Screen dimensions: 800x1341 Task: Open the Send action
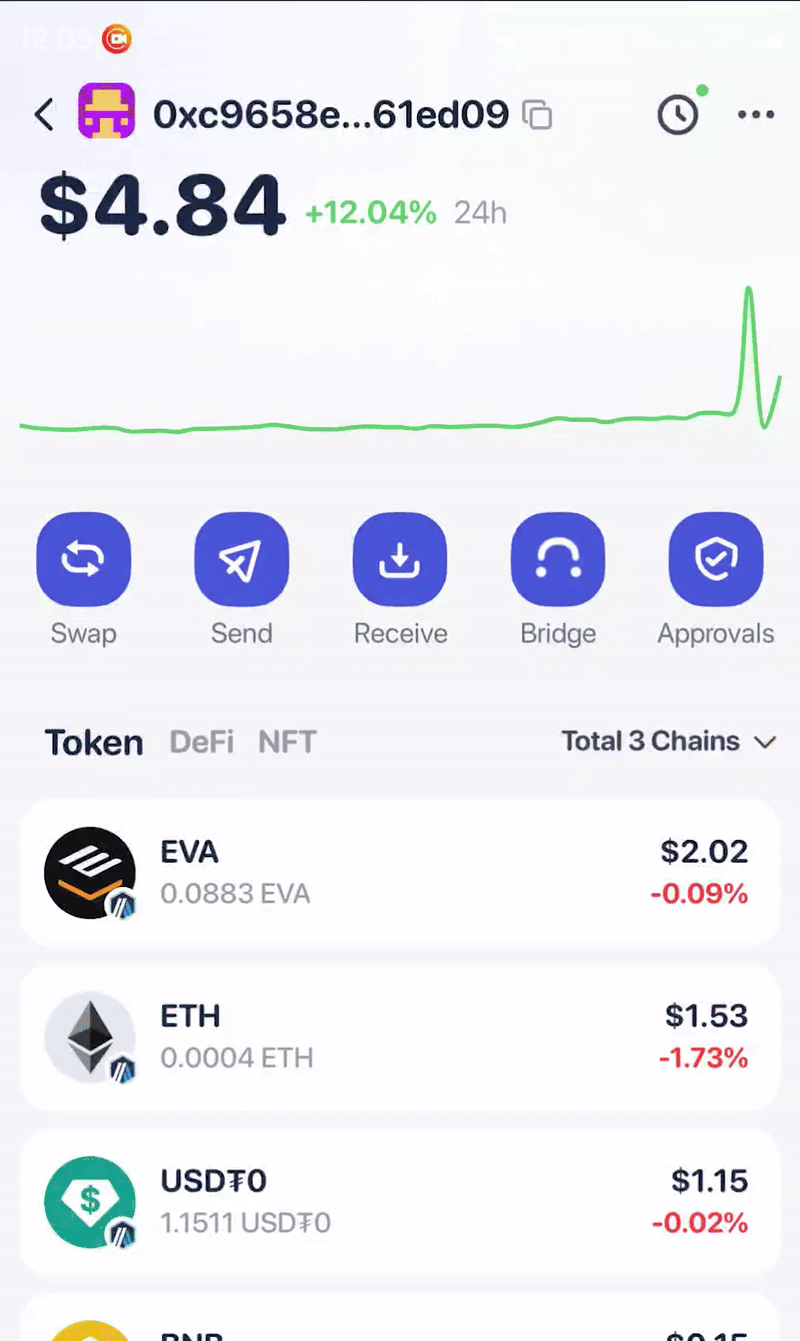click(241, 560)
